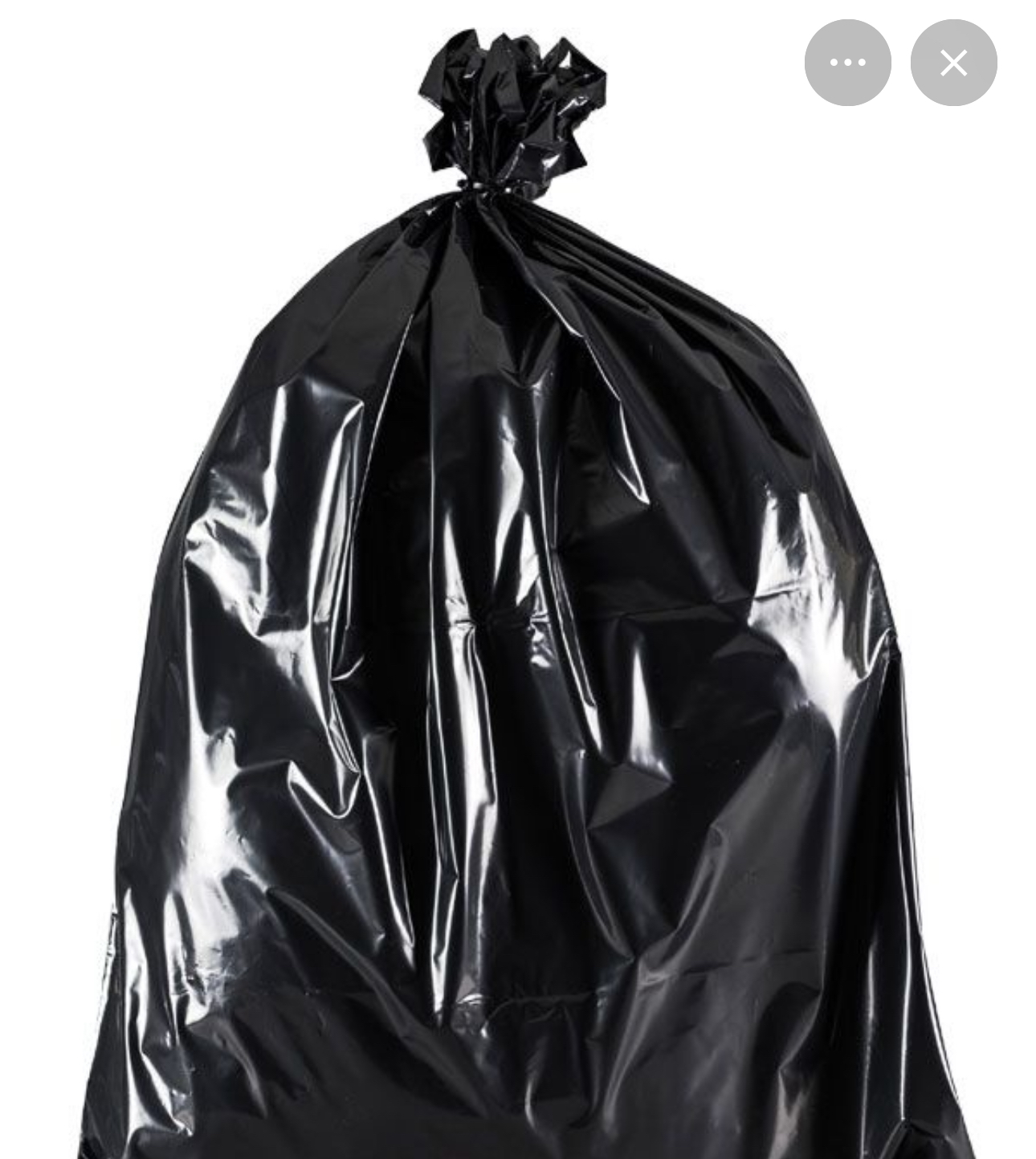Open the three-dot more options menu
This screenshot has width=1036, height=1159.
[847, 63]
